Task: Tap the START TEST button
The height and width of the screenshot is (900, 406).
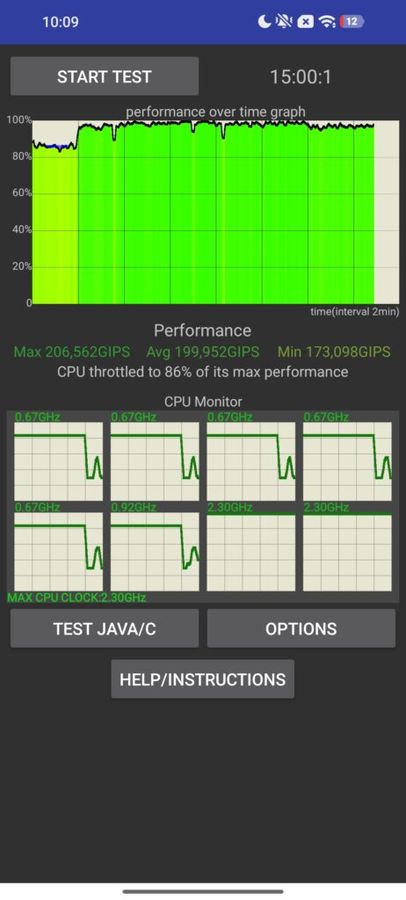Action: (x=105, y=76)
